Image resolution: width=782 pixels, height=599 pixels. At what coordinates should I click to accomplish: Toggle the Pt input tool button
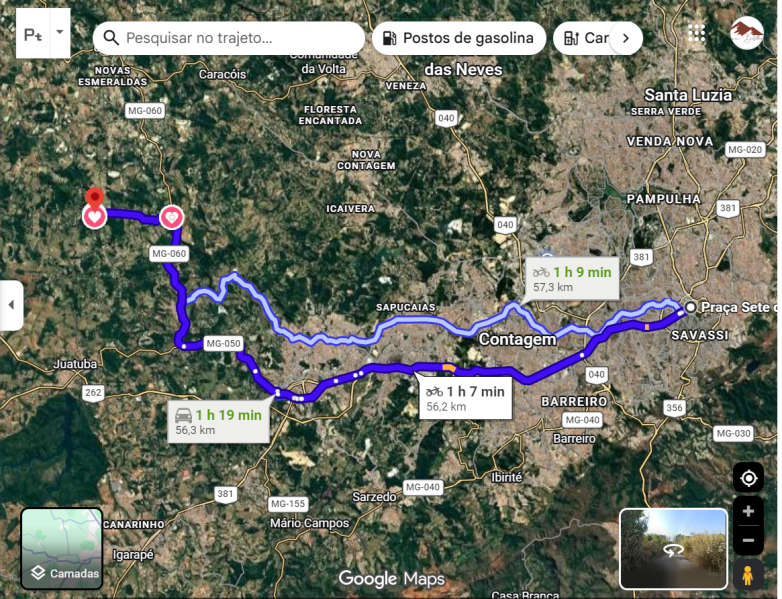pos(32,33)
